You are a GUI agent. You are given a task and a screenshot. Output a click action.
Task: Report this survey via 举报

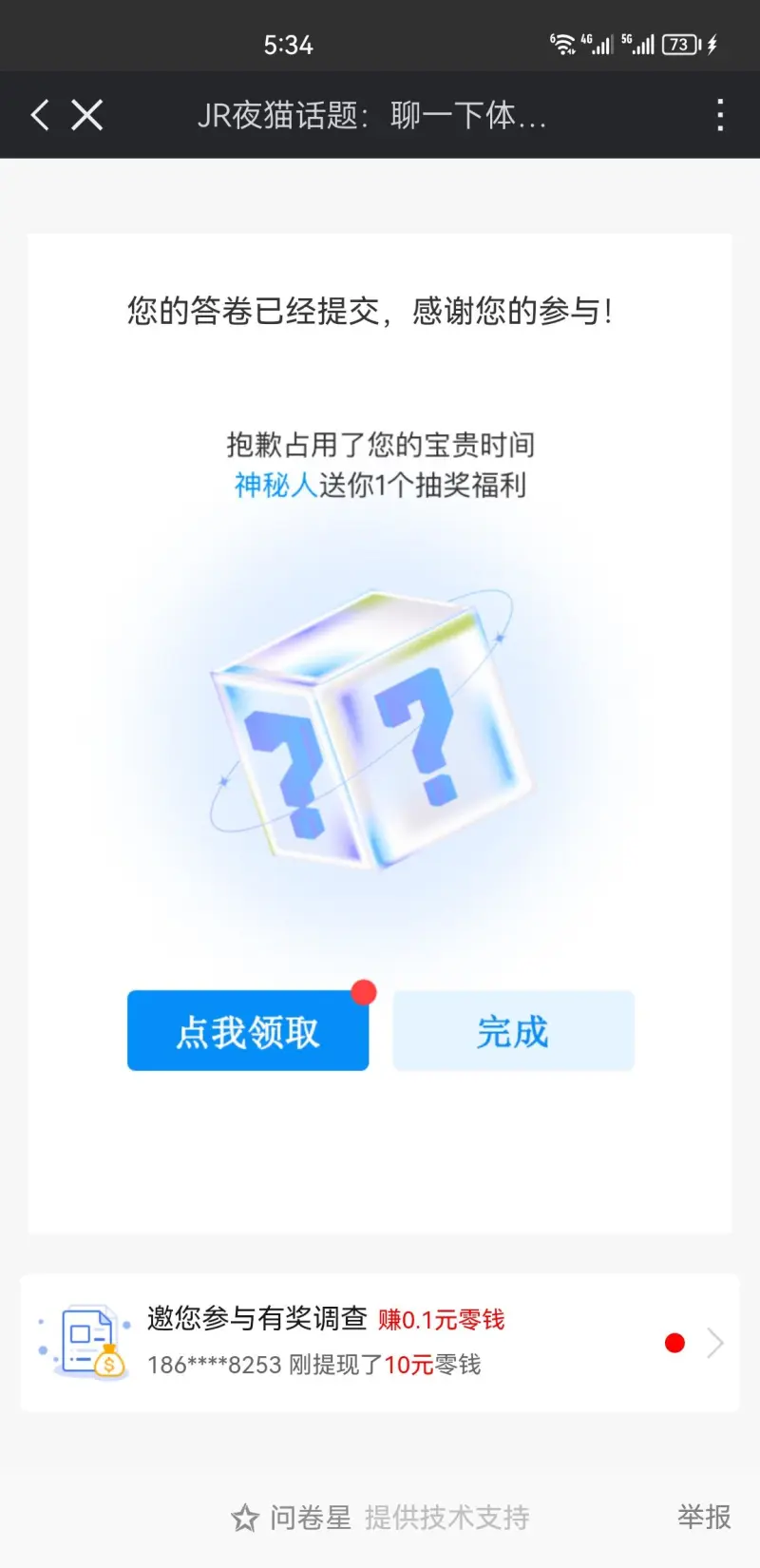pyautogui.click(x=704, y=1517)
